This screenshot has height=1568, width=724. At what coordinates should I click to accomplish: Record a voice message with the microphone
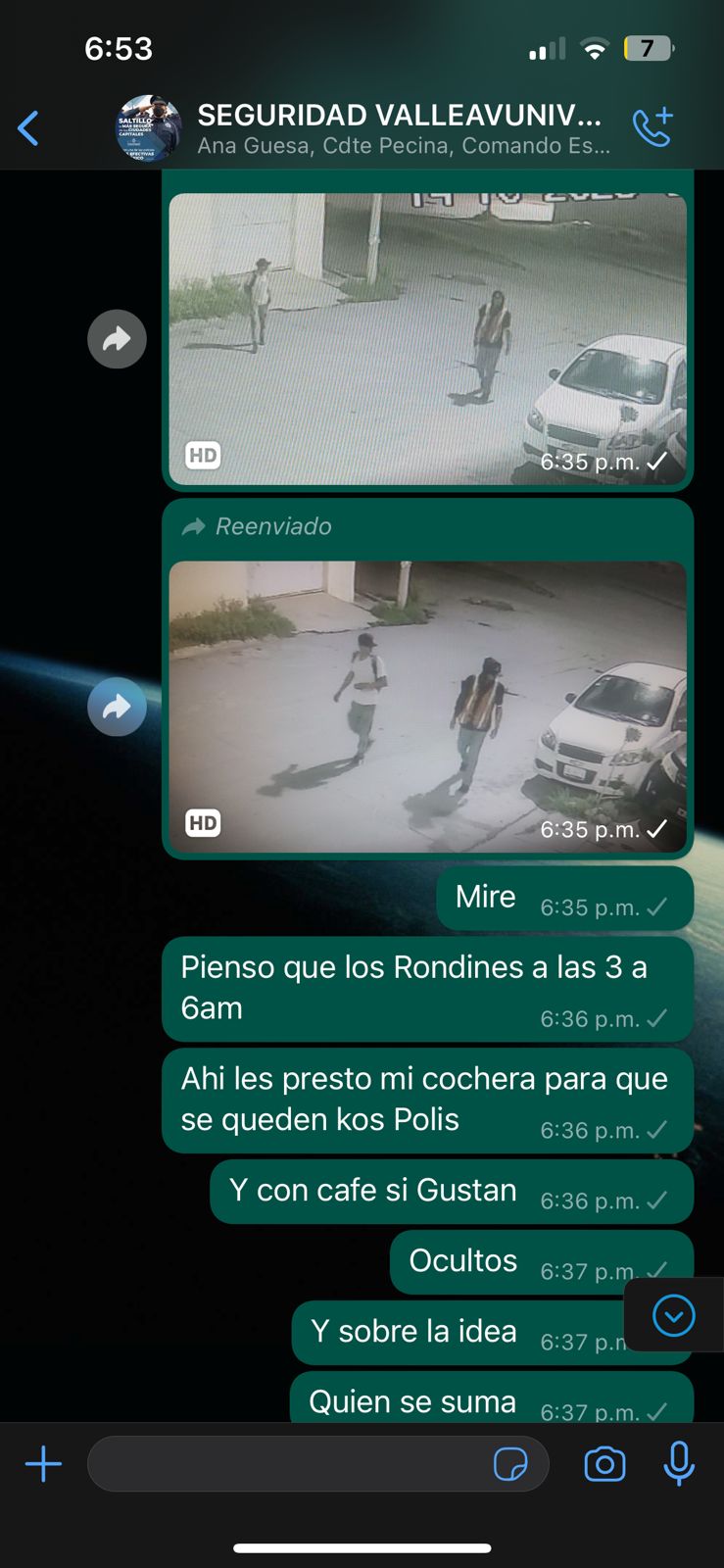pos(679,1464)
